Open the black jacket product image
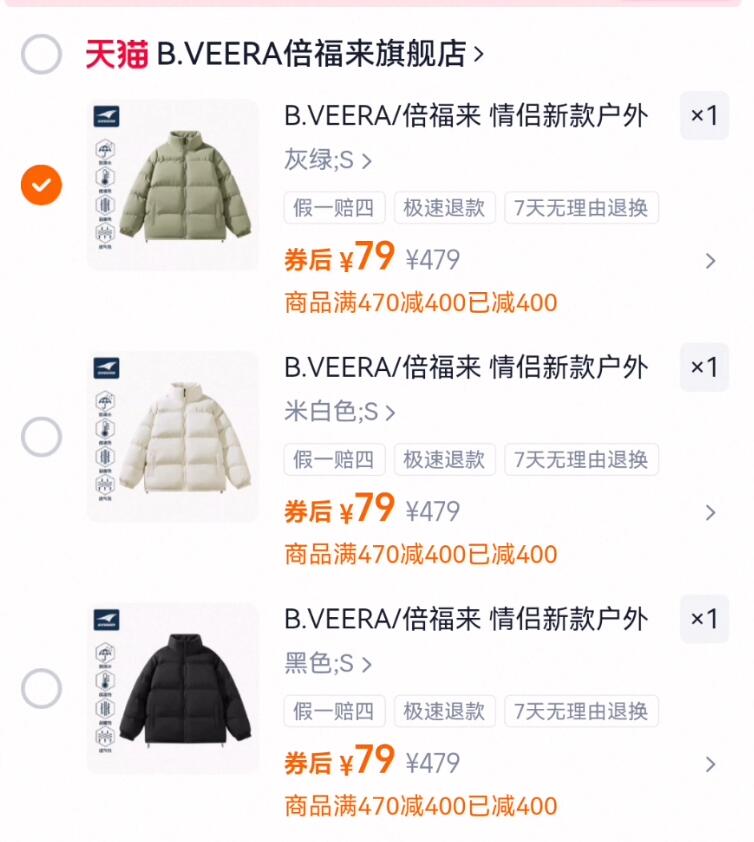 point(172,689)
